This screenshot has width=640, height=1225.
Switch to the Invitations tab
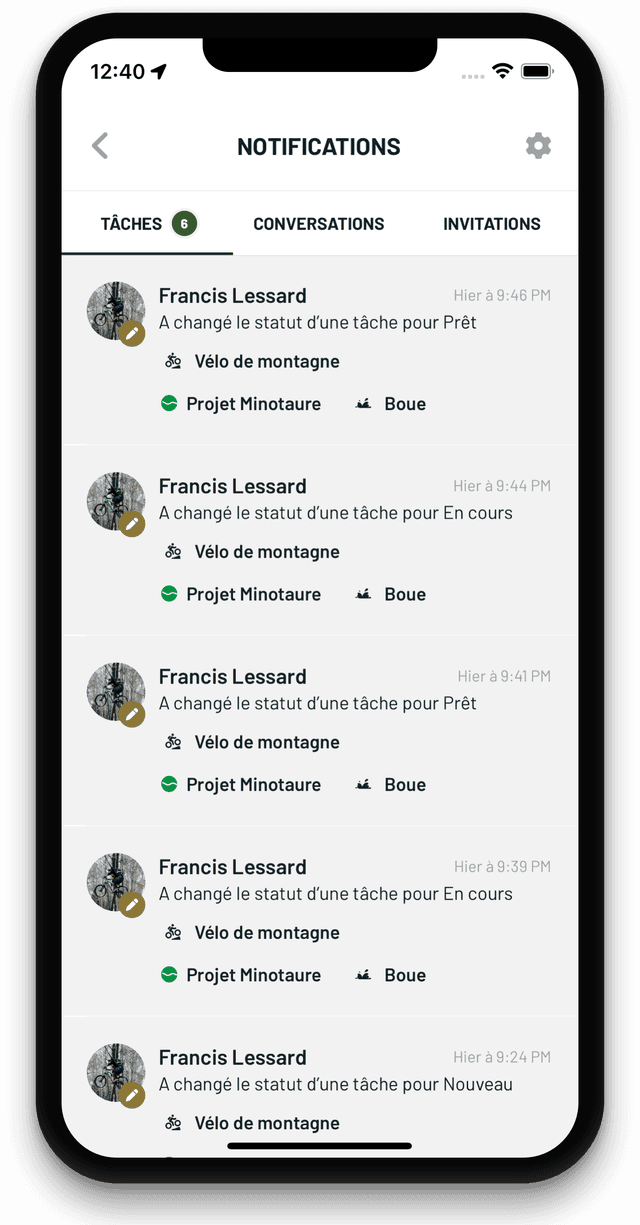(492, 224)
